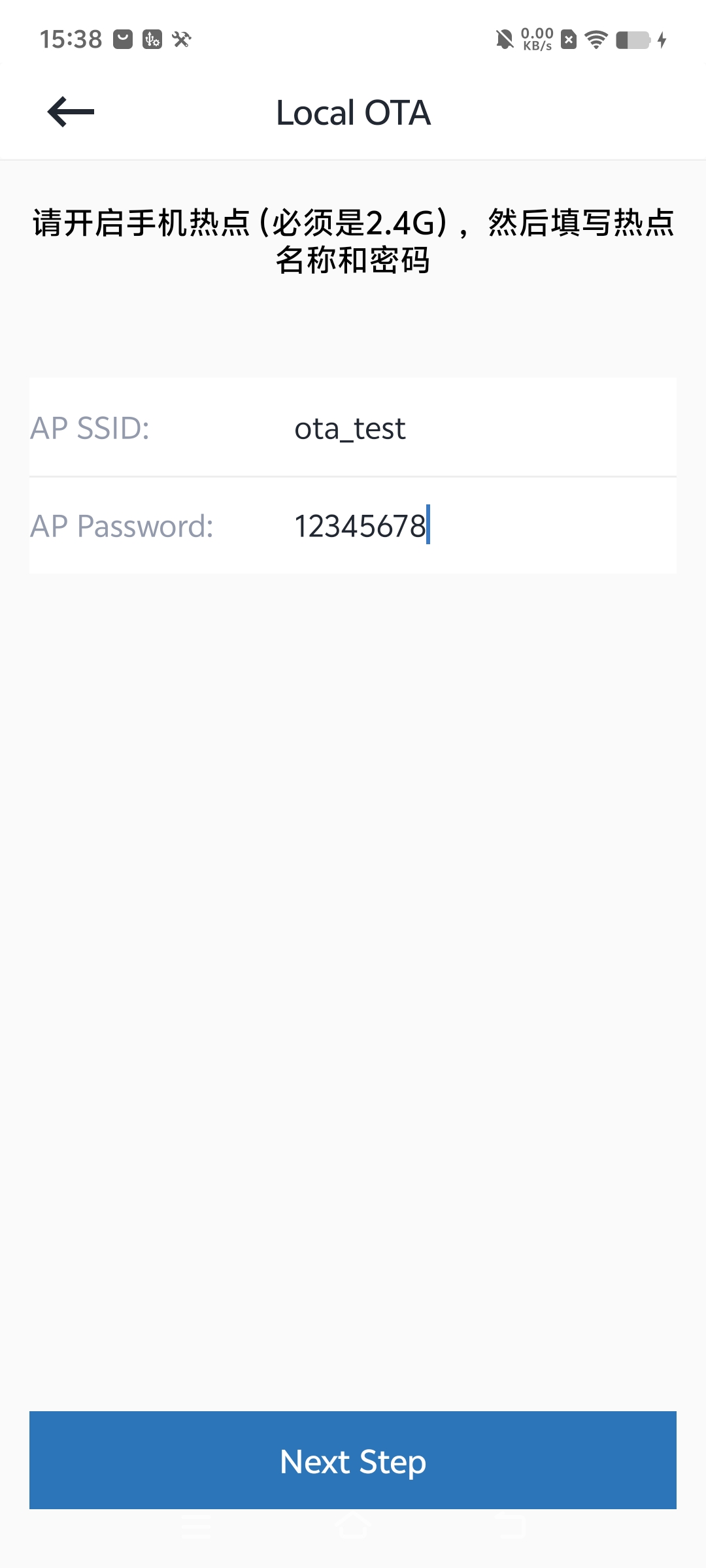
Task: Go back from Local OTA screen
Action: tap(71, 112)
